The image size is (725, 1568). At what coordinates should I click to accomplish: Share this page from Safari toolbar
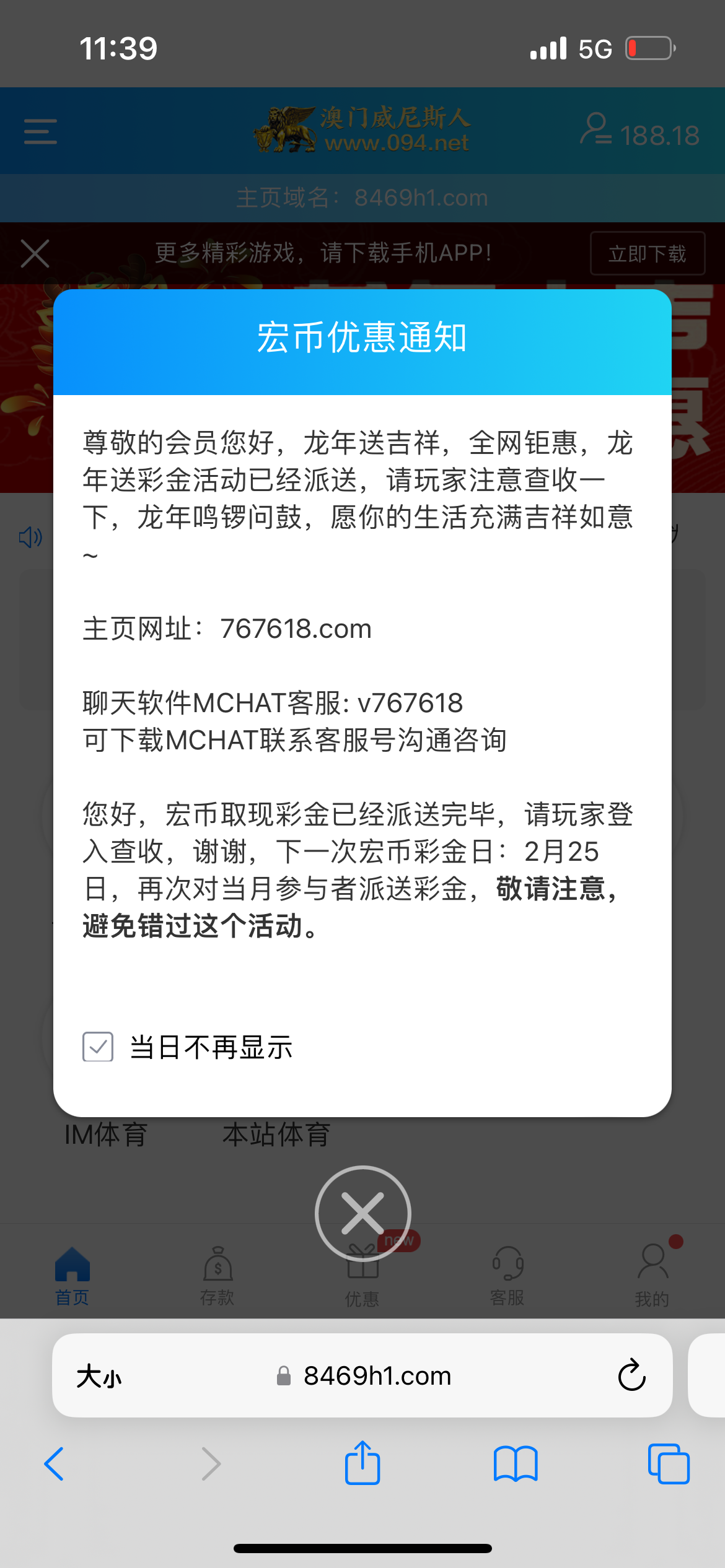(x=362, y=1464)
